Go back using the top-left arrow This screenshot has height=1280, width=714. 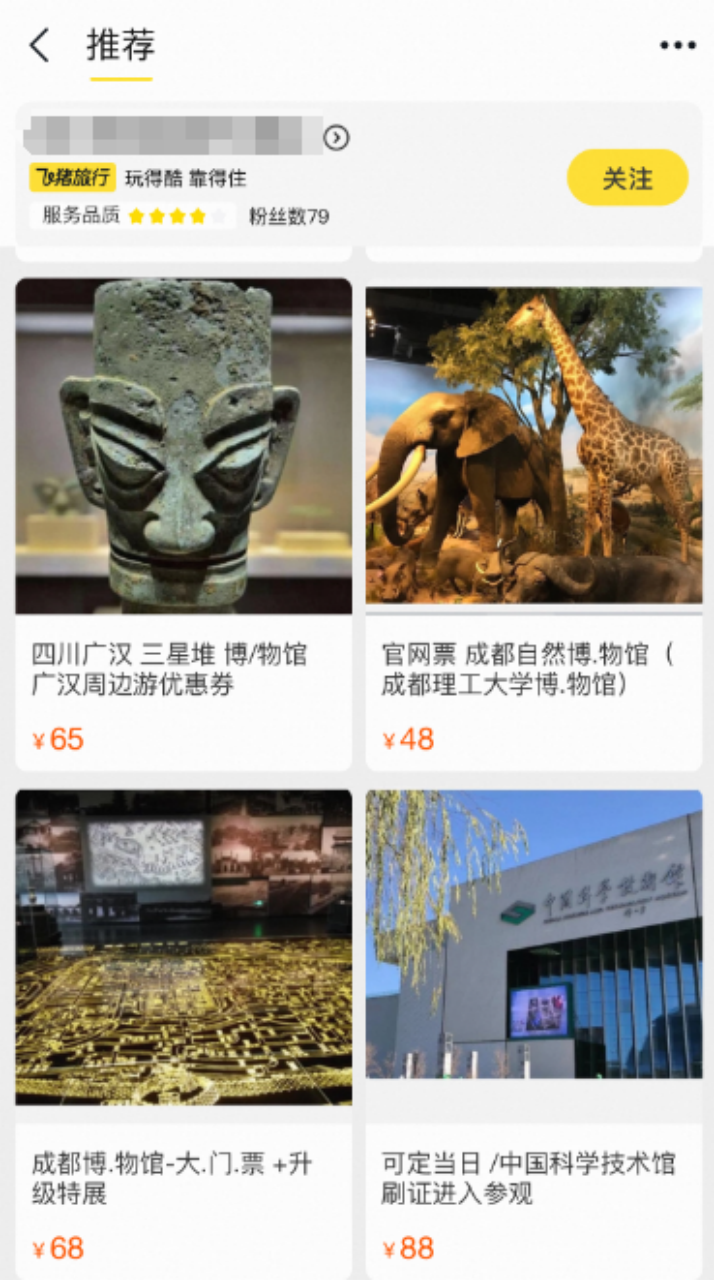[39, 46]
